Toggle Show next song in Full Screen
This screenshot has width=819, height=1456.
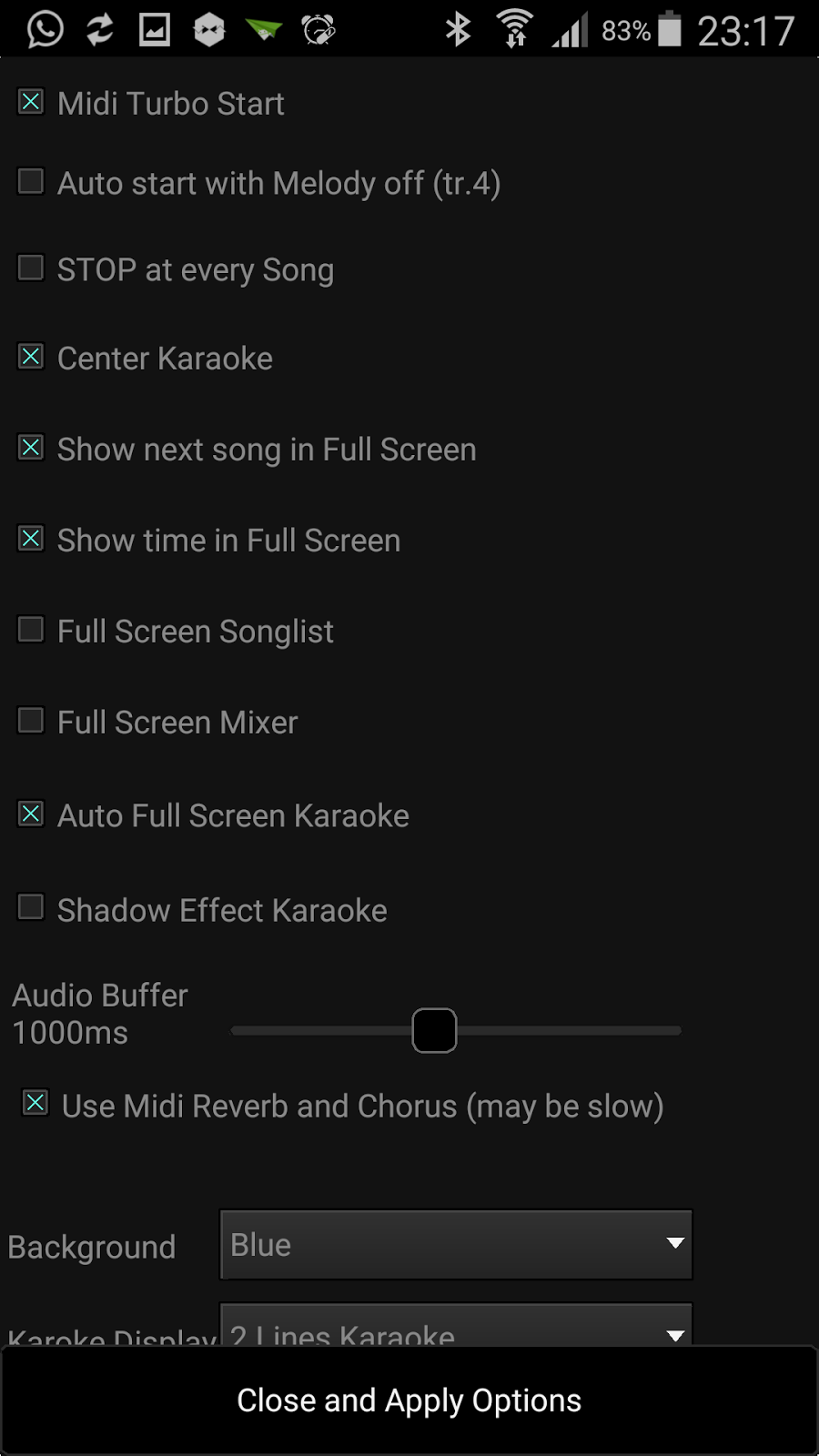[31, 448]
